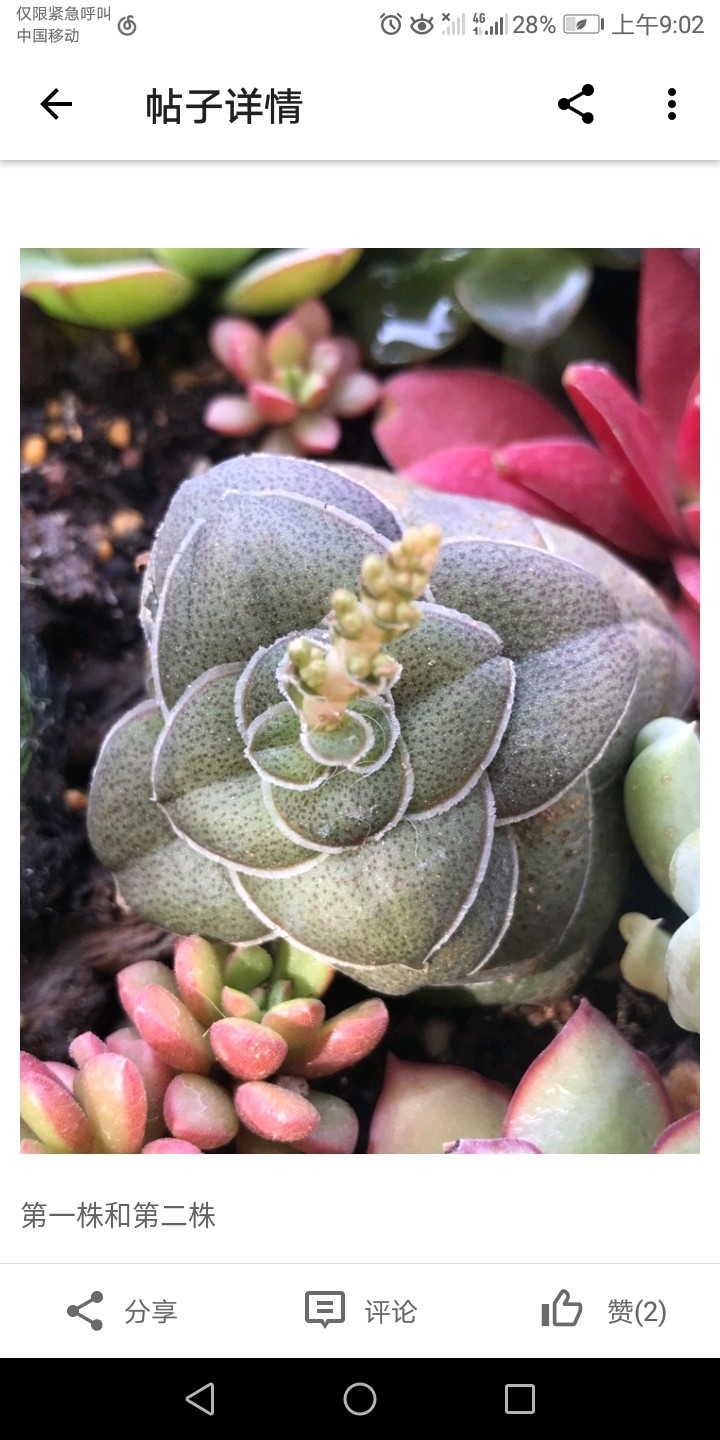Open the overflow menu
Viewport: 720px width, 1440px height.
coord(671,104)
